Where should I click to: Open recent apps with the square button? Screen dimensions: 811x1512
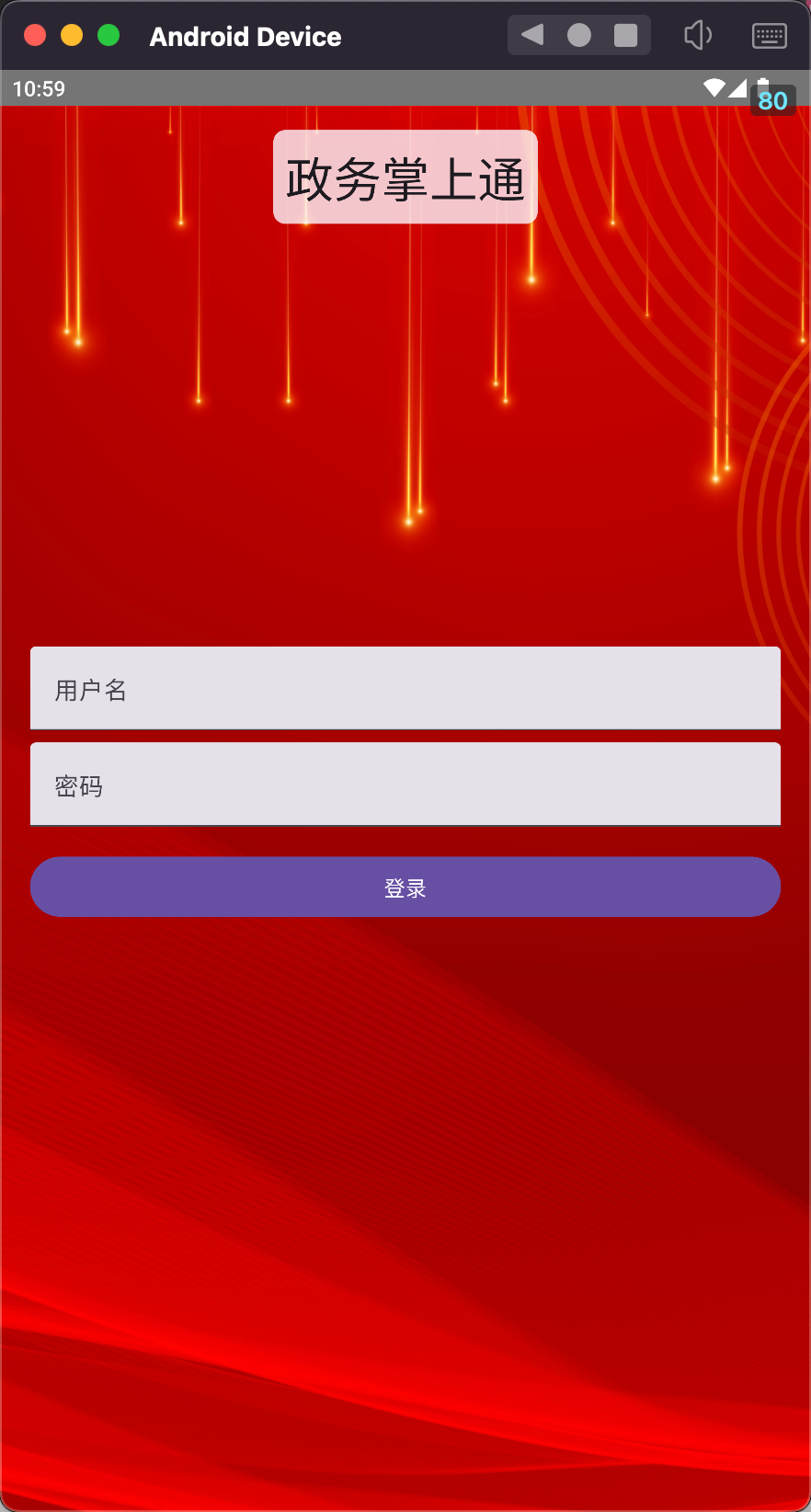(625, 35)
